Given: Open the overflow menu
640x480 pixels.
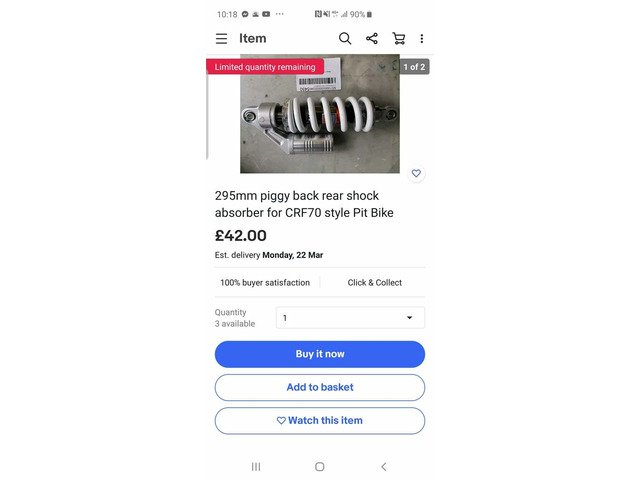Looking at the screenshot, I should [x=421, y=39].
